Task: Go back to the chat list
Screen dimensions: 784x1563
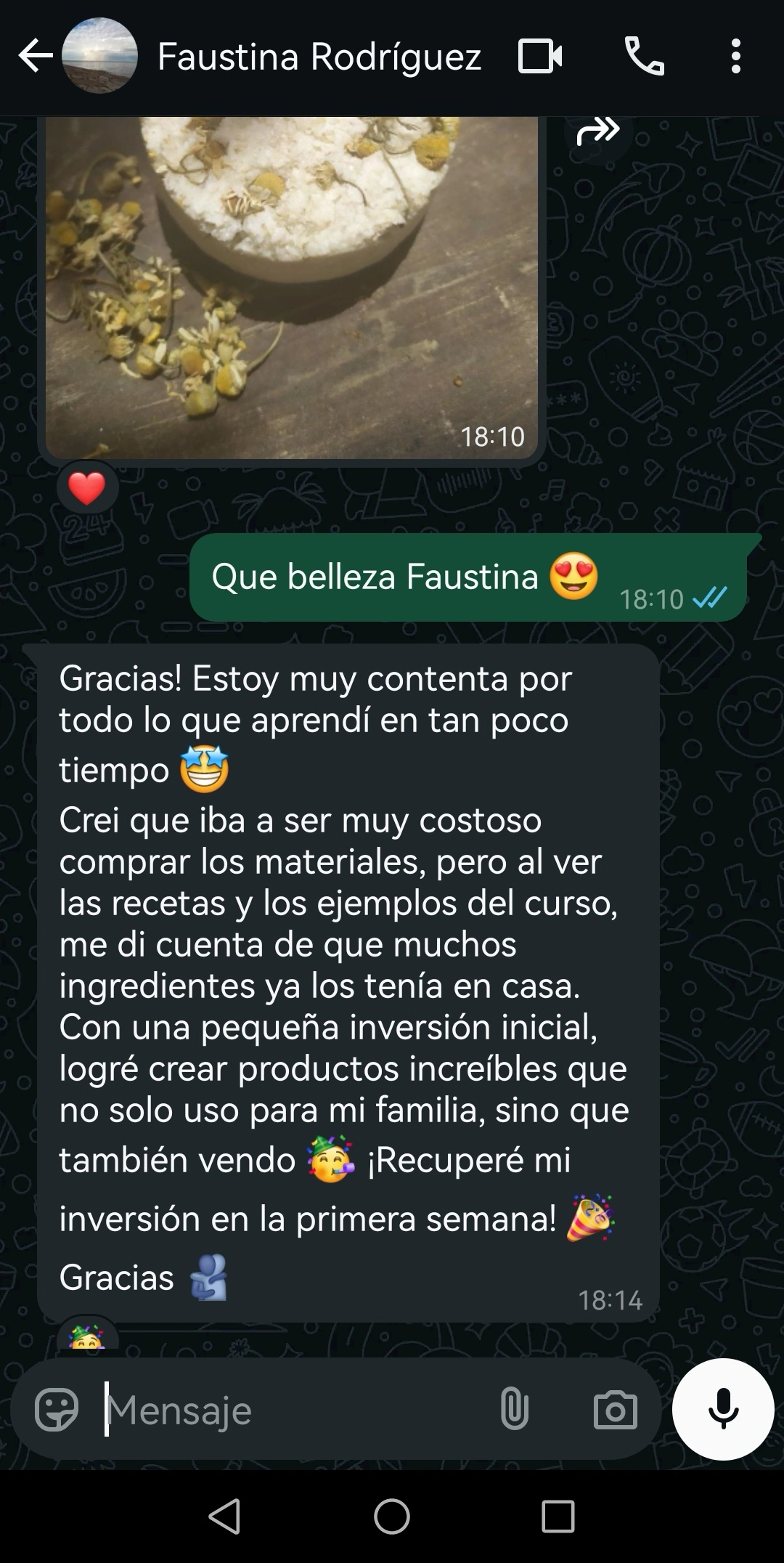Action: click(35, 57)
